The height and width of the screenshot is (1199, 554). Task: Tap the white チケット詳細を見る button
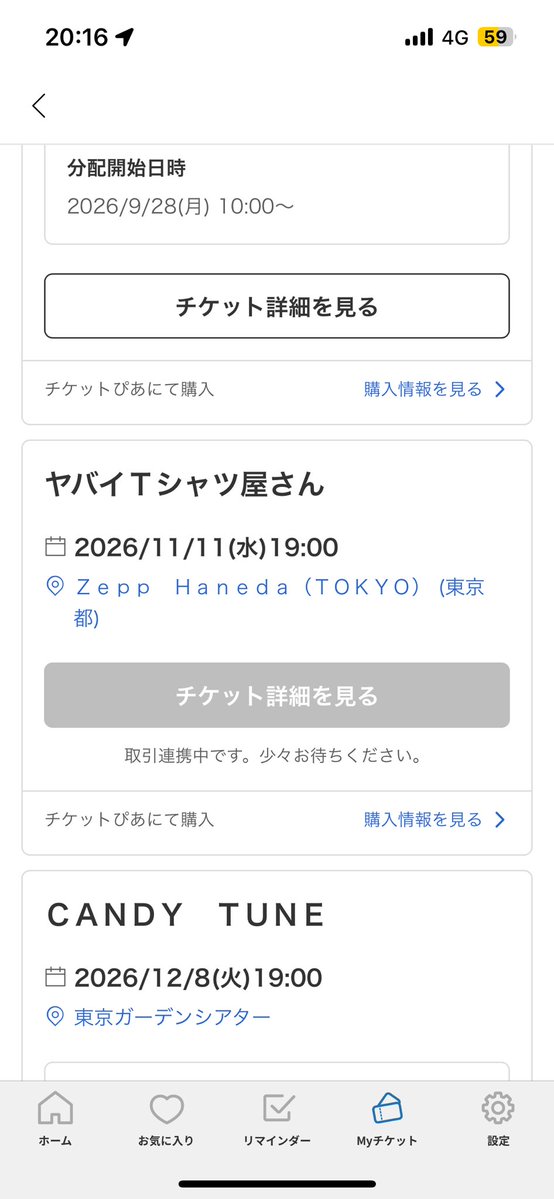coord(277,306)
